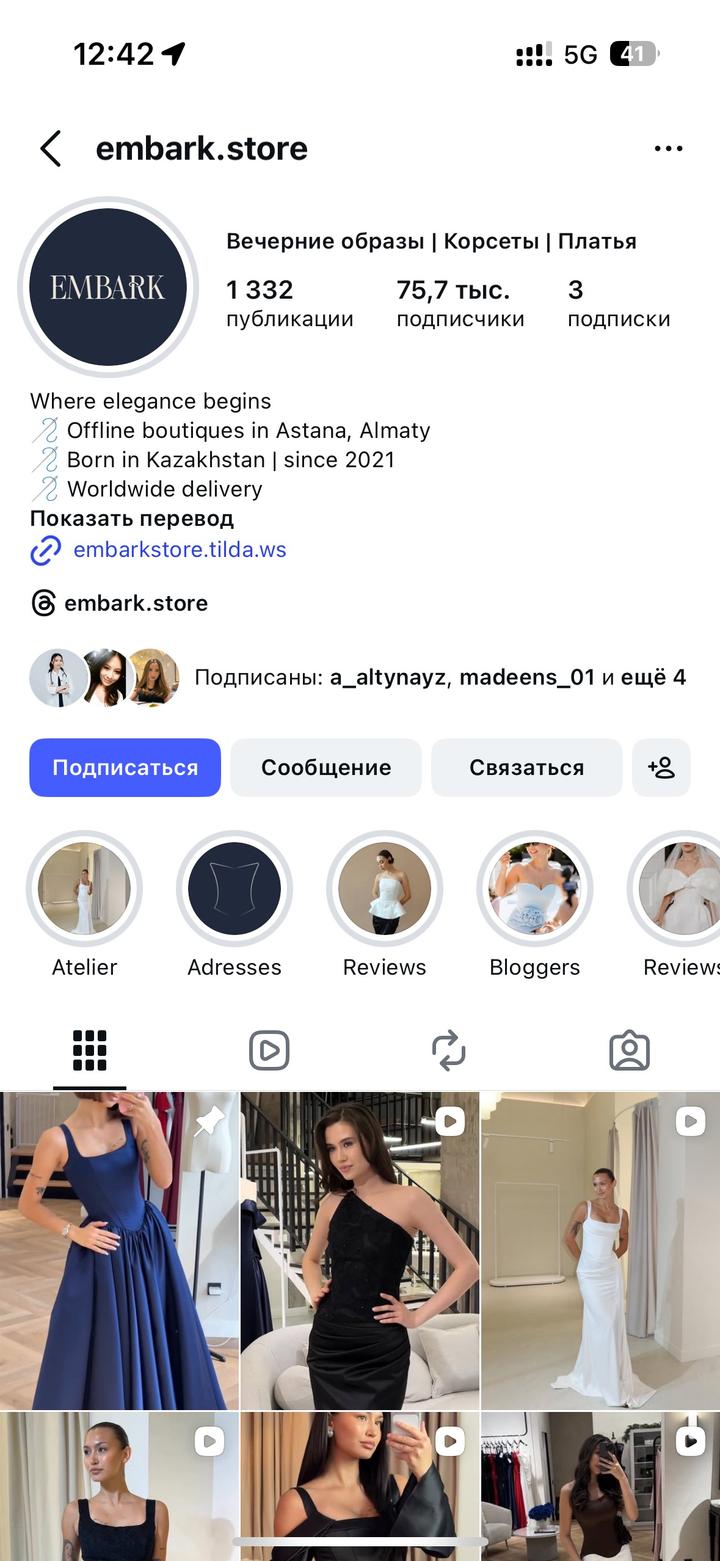Open the white slip gown reel
The width and height of the screenshot is (720, 1561).
click(600, 1250)
